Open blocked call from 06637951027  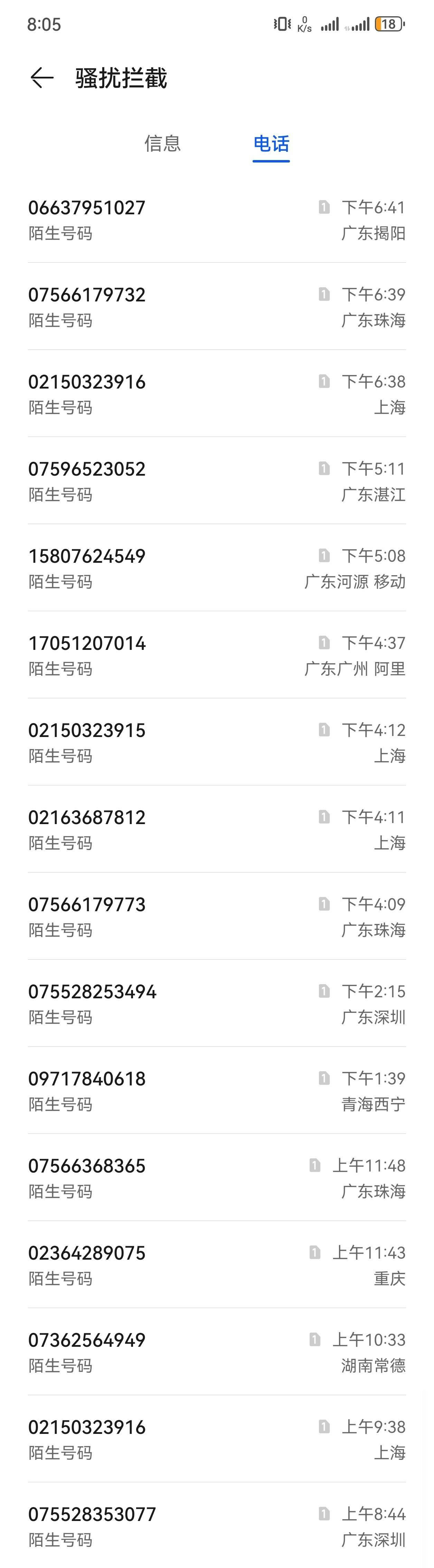tap(217, 220)
